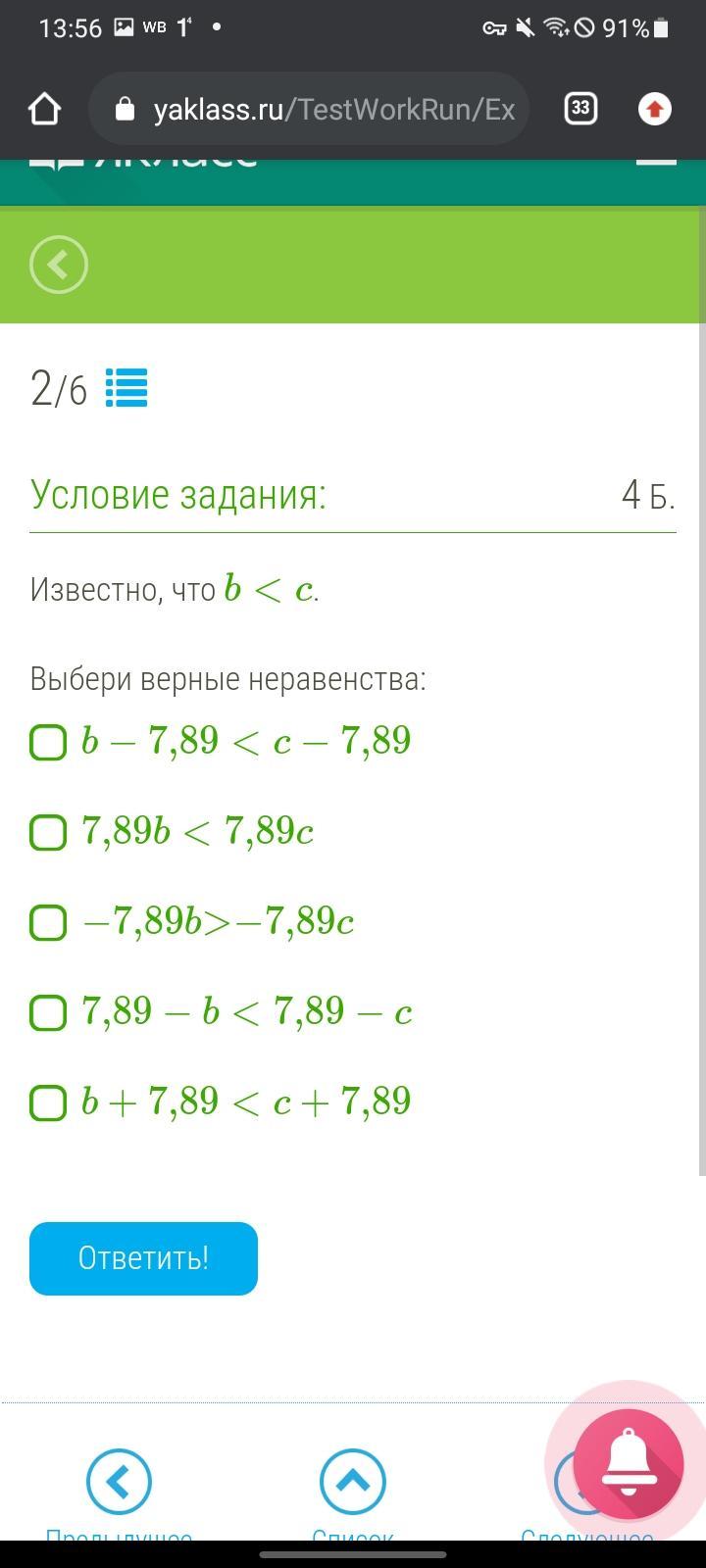
Task: Go to the previous task (Предыдущее)
Action: coord(119,1482)
